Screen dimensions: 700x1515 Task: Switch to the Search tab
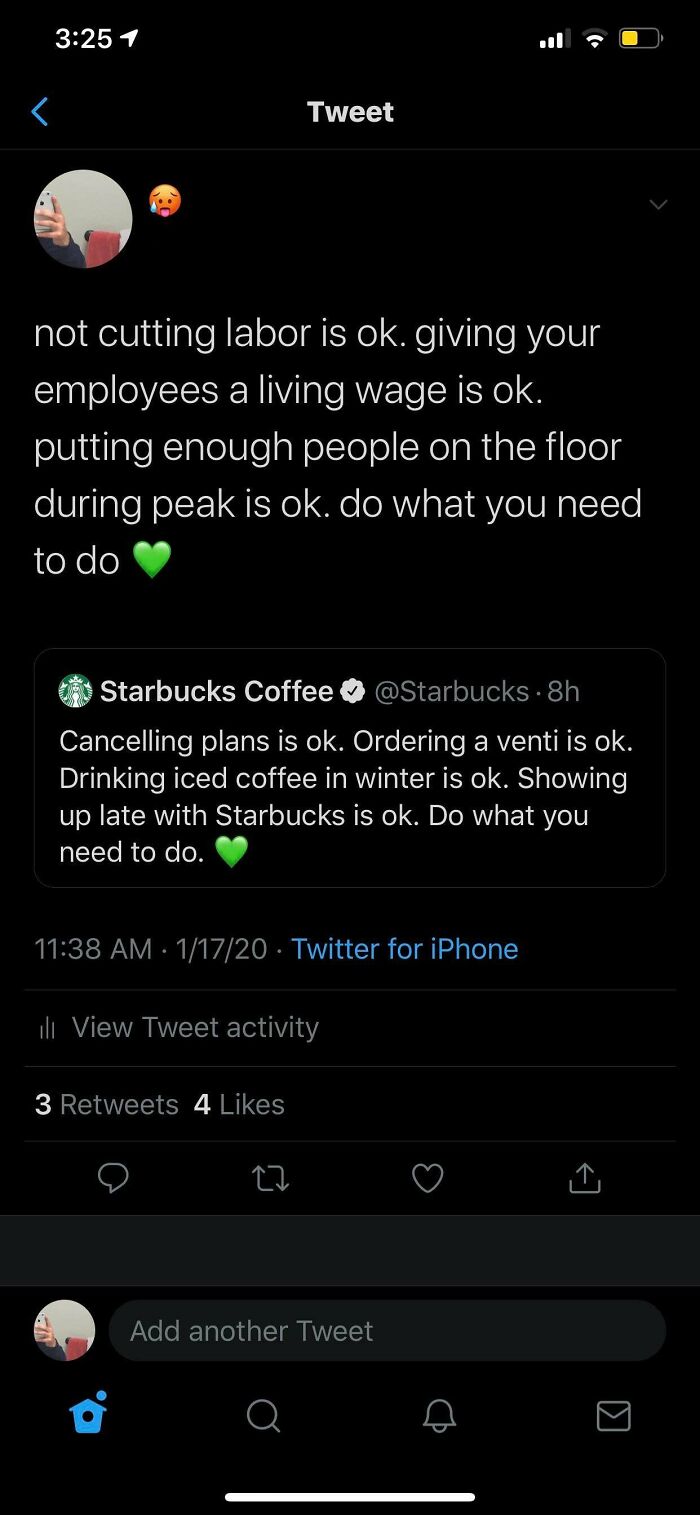coord(263,1414)
